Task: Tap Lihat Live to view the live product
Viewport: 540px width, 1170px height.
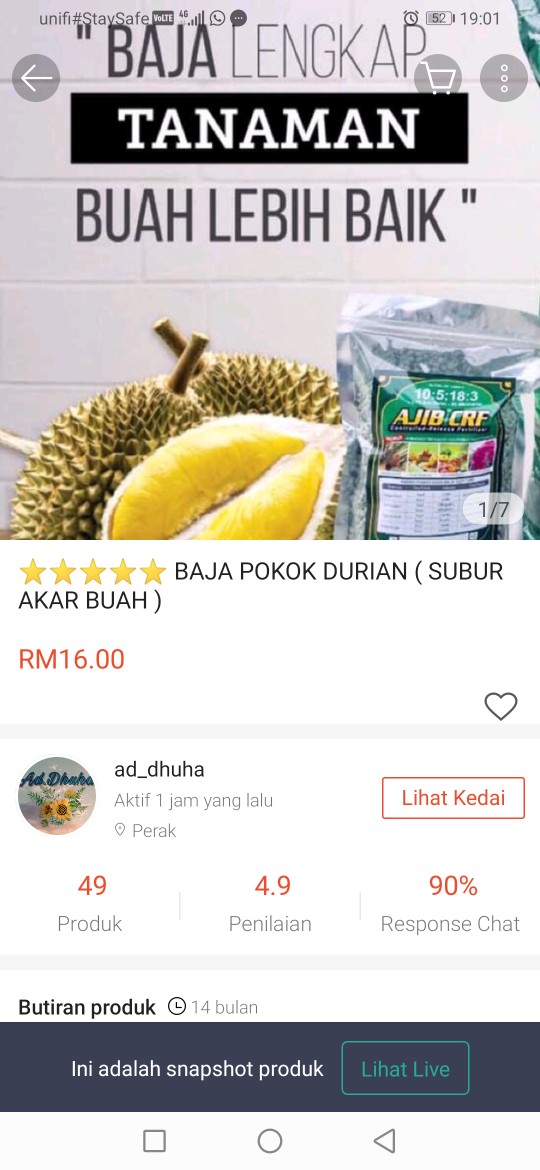Action: [405, 1069]
